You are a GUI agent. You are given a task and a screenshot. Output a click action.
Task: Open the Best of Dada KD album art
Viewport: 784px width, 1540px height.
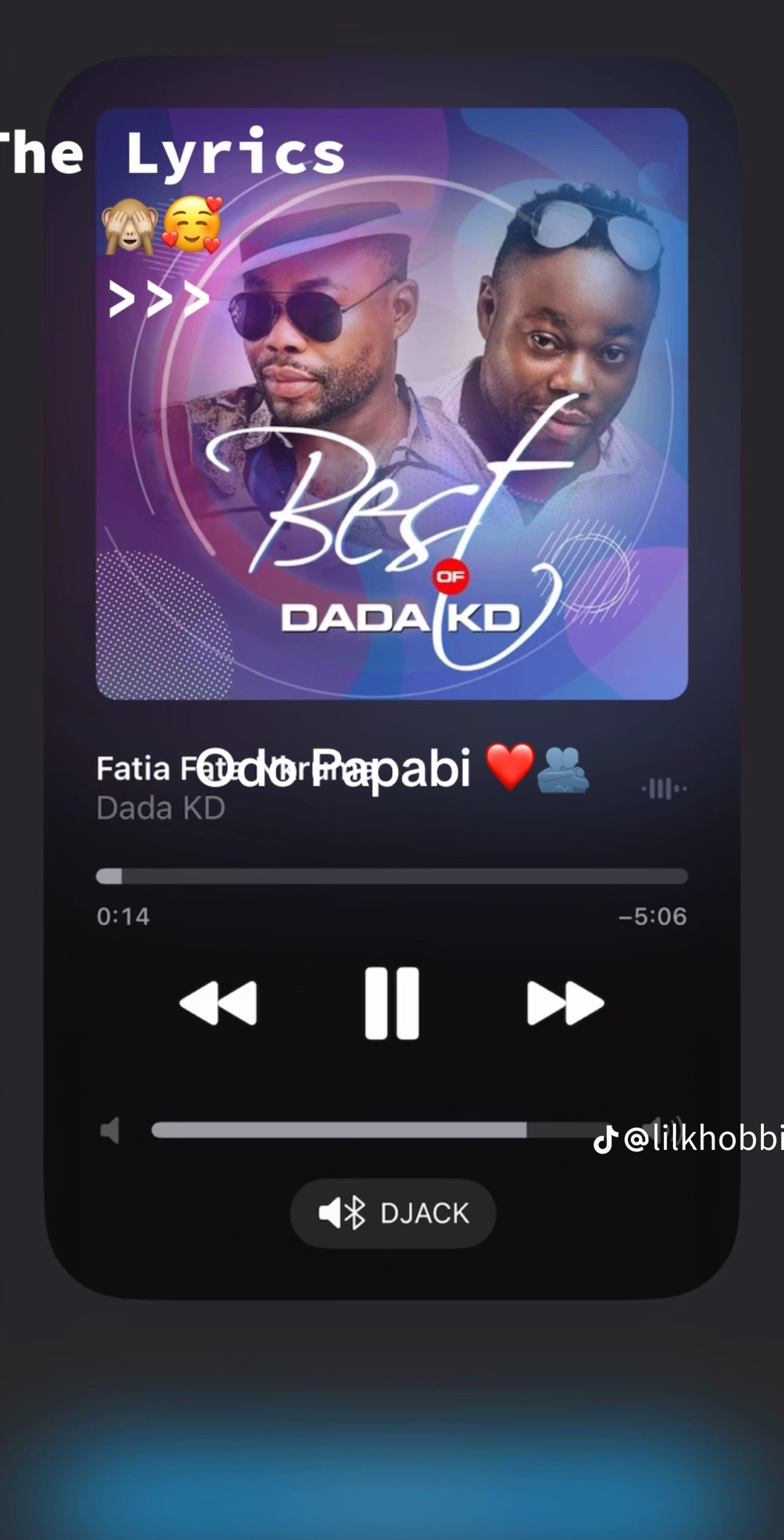pyautogui.click(x=392, y=404)
